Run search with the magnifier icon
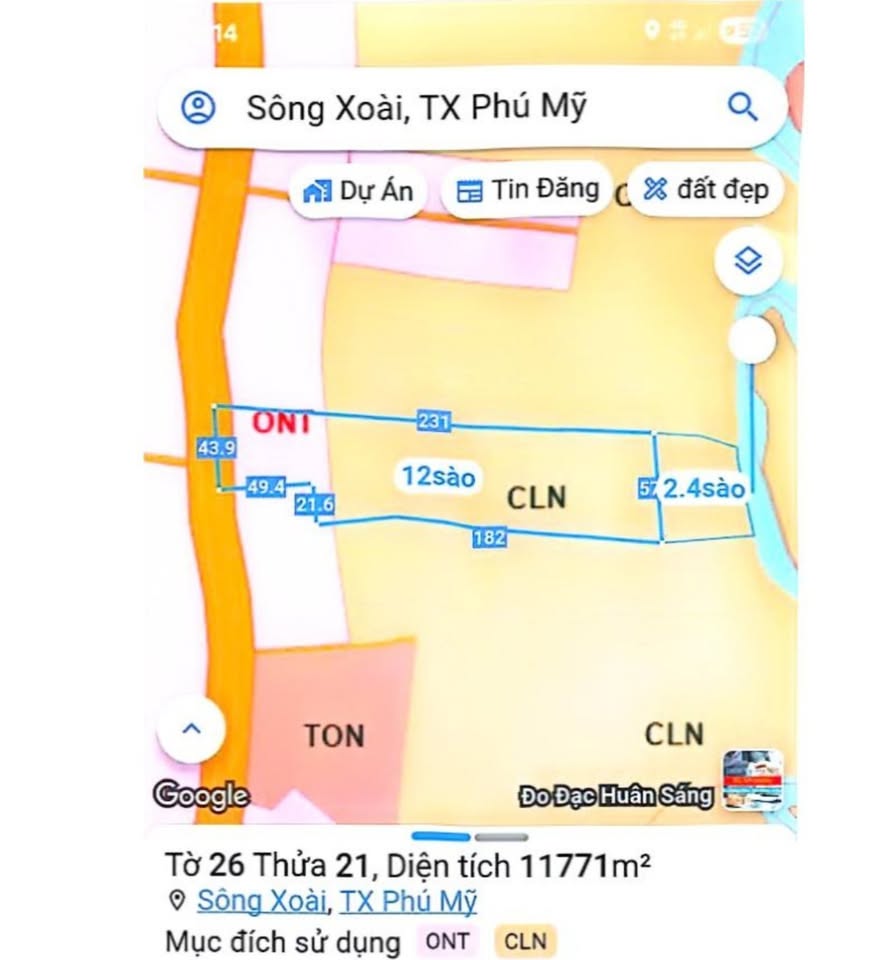 pos(742,107)
